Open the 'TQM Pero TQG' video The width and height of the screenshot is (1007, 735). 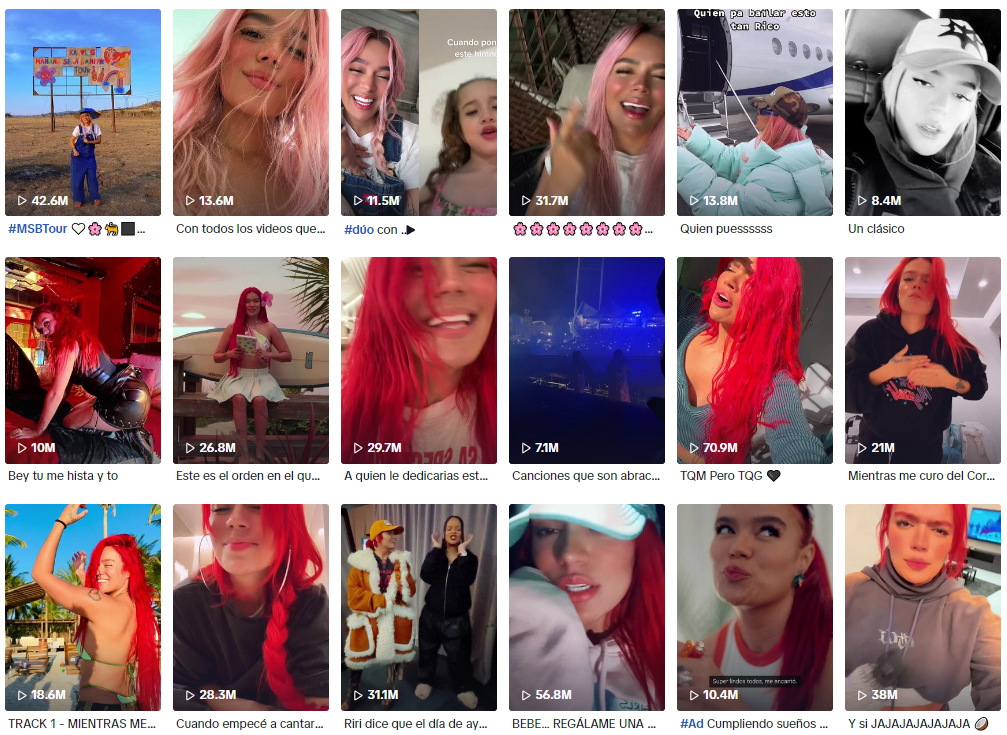click(755, 360)
